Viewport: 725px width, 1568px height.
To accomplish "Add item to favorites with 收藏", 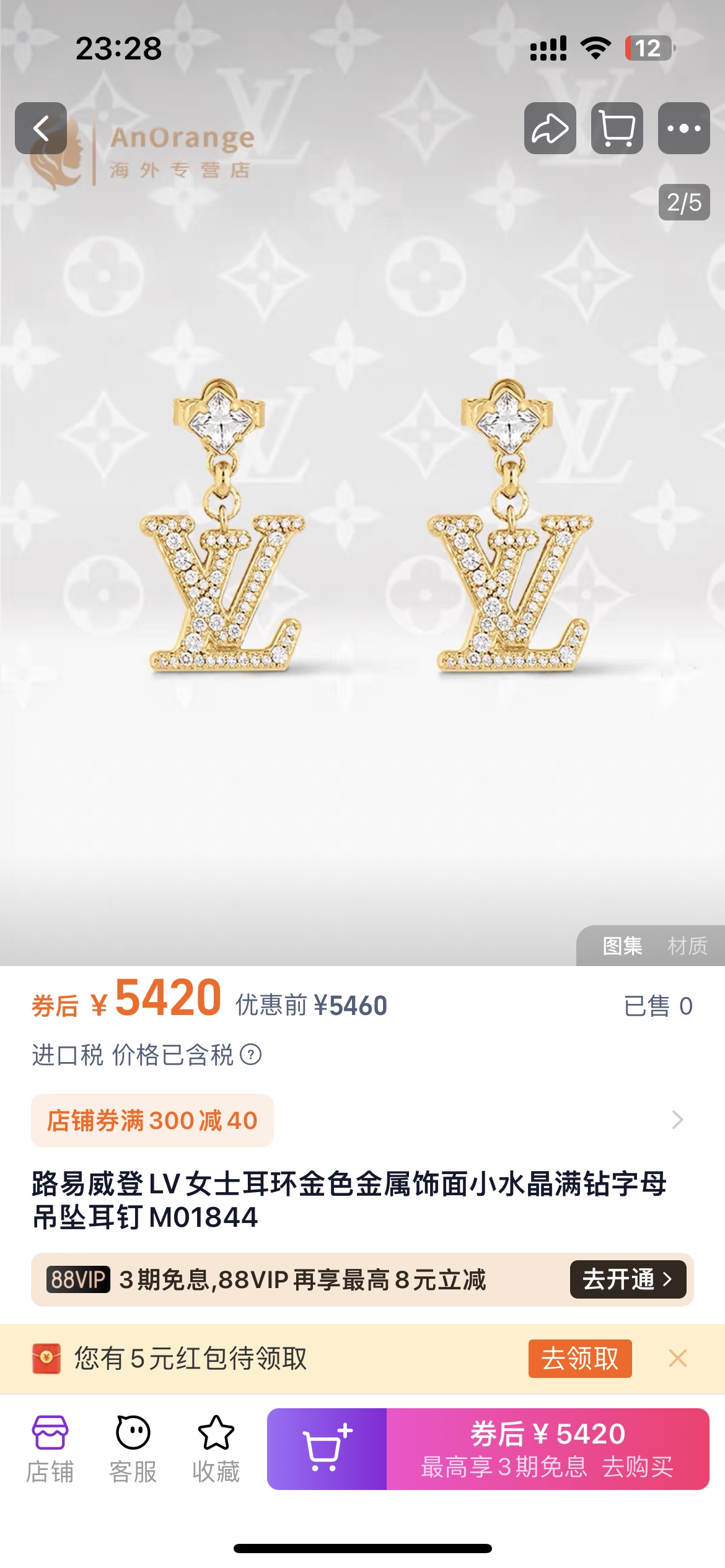I will click(216, 1449).
